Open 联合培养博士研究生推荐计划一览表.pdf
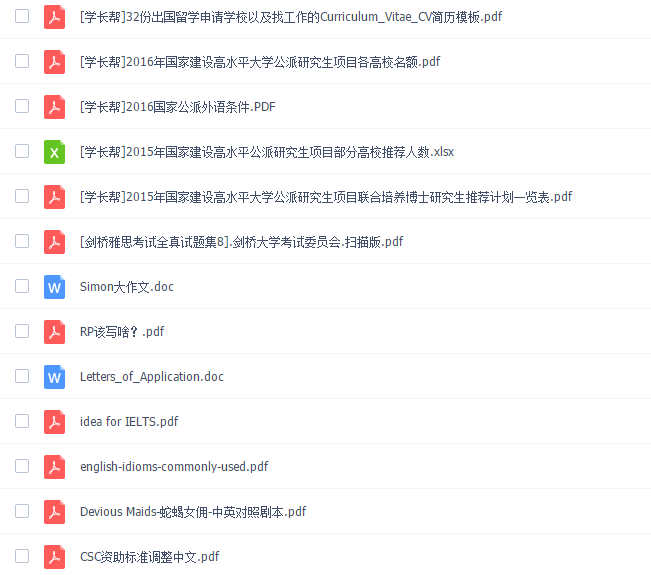This screenshot has height=575, width=651. coord(325,197)
